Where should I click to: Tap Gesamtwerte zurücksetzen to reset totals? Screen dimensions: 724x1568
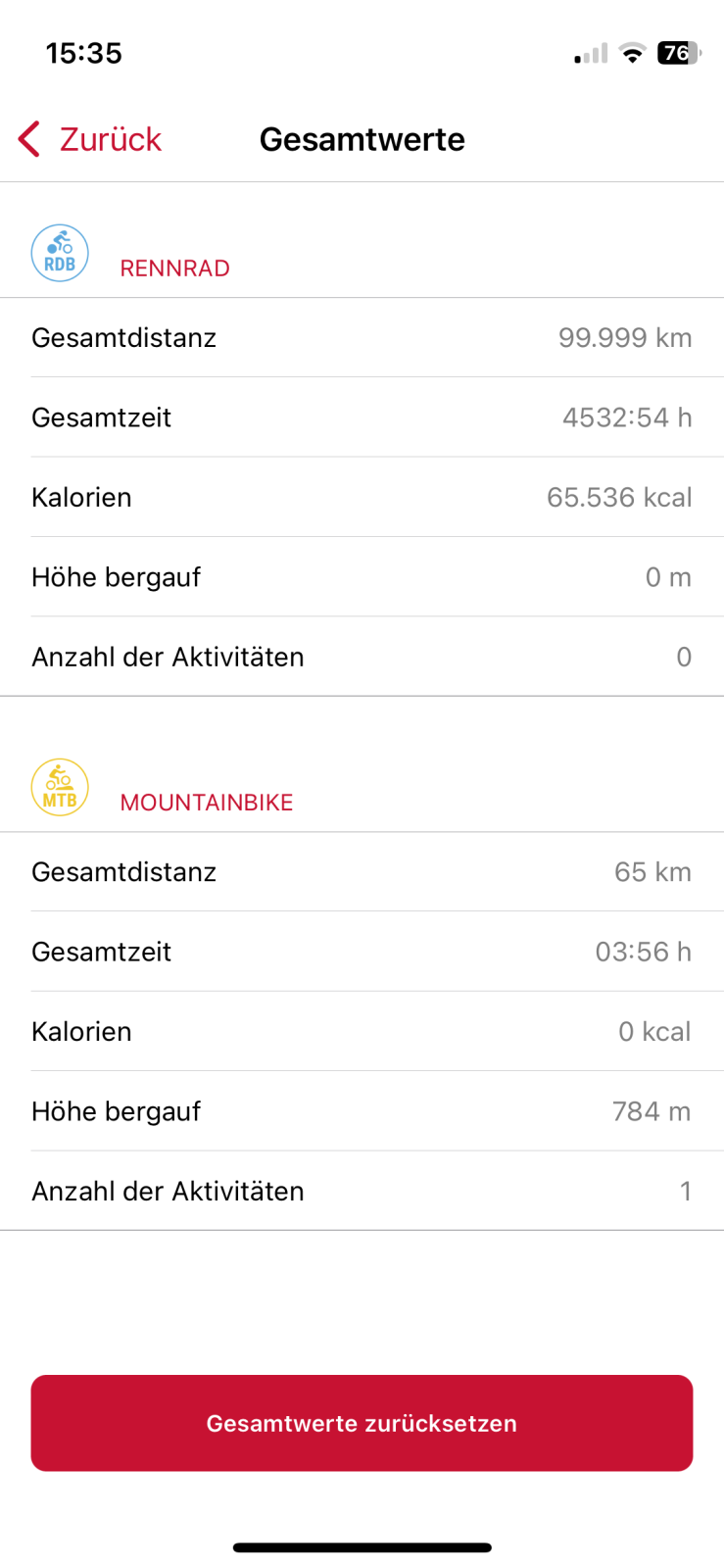click(x=362, y=1423)
